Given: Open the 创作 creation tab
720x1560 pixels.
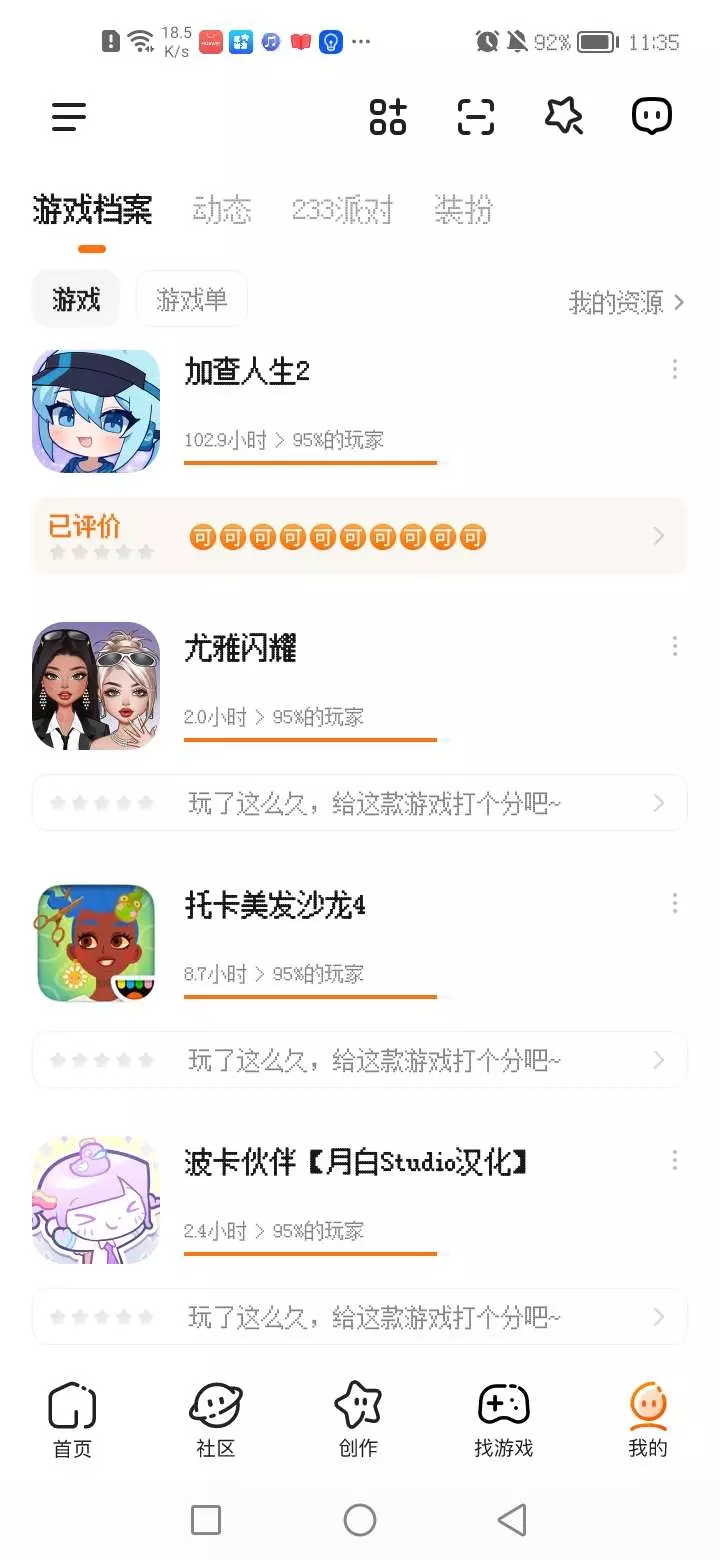Looking at the screenshot, I should coord(358,1420).
